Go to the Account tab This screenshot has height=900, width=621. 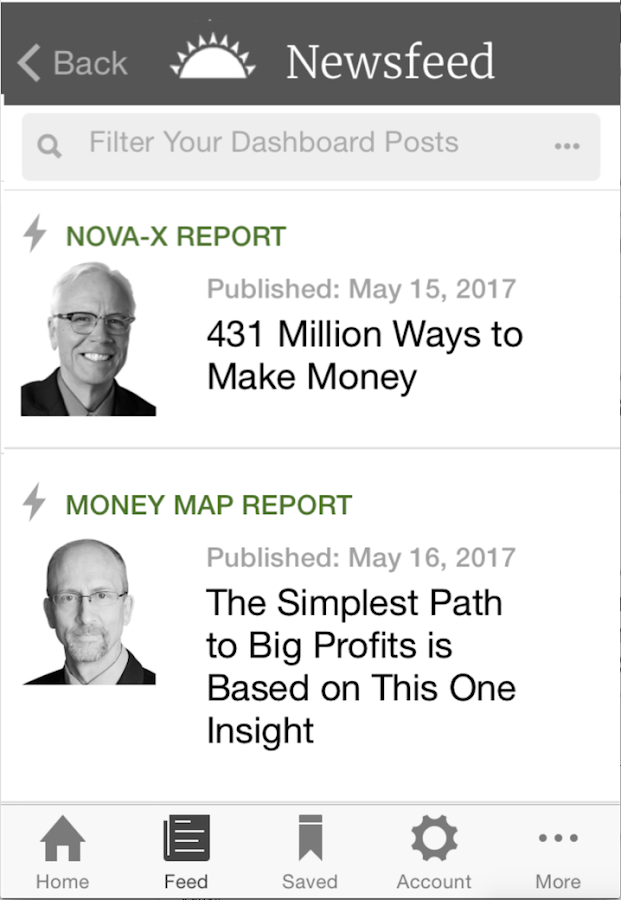434,852
